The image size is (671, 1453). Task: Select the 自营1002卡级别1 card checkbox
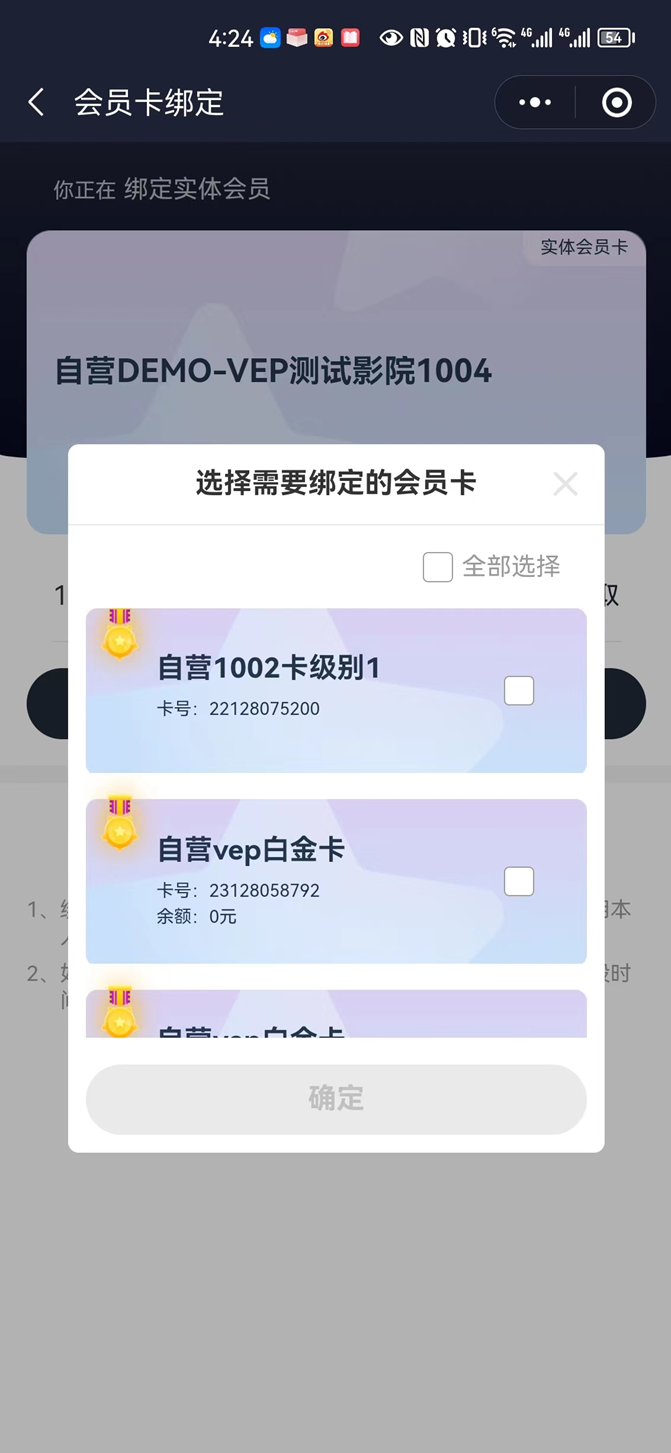tap(519, 691)
